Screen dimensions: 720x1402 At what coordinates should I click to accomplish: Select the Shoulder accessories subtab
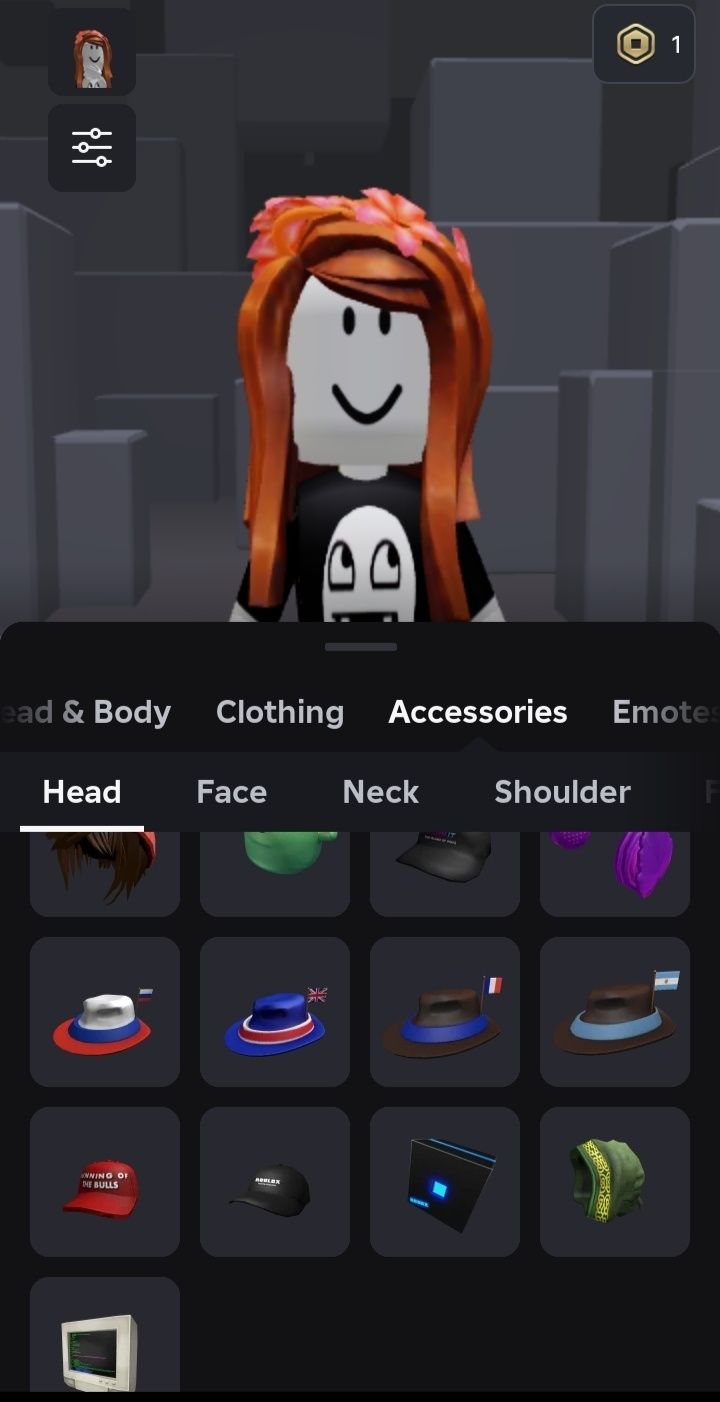(x=562, y=792)
